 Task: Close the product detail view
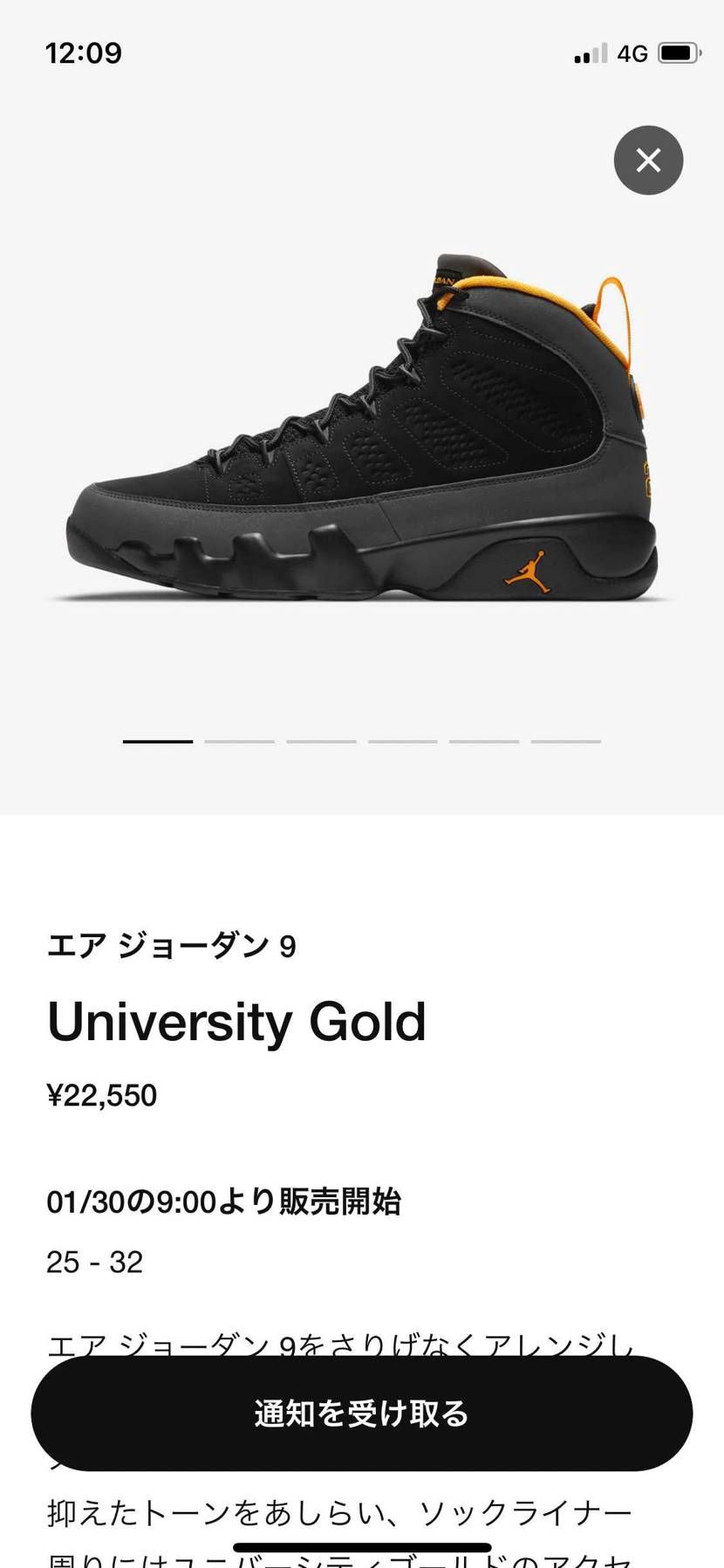(648, 160)
